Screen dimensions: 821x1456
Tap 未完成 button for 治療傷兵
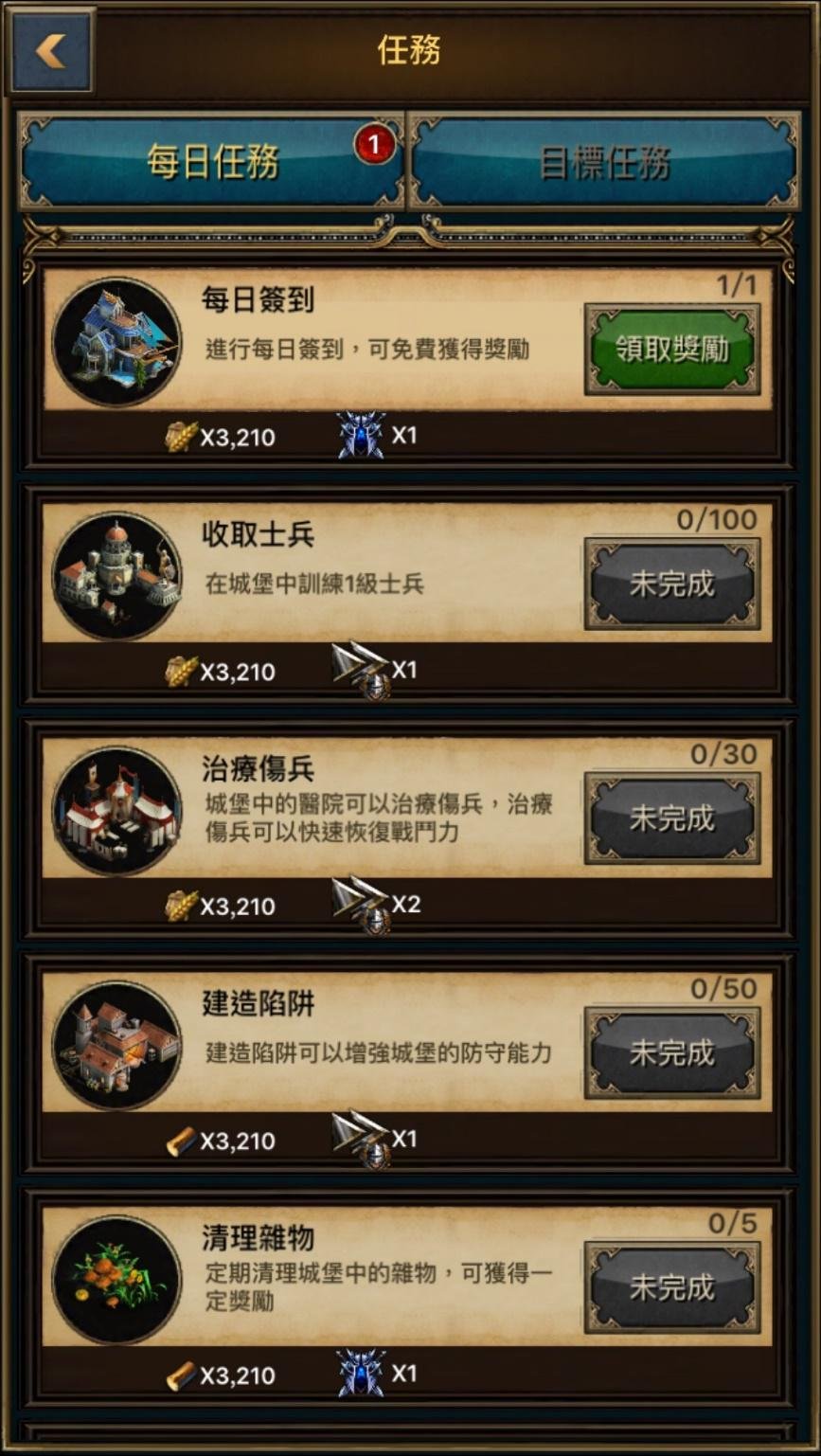pyautogui.click(x=672, y=818)
